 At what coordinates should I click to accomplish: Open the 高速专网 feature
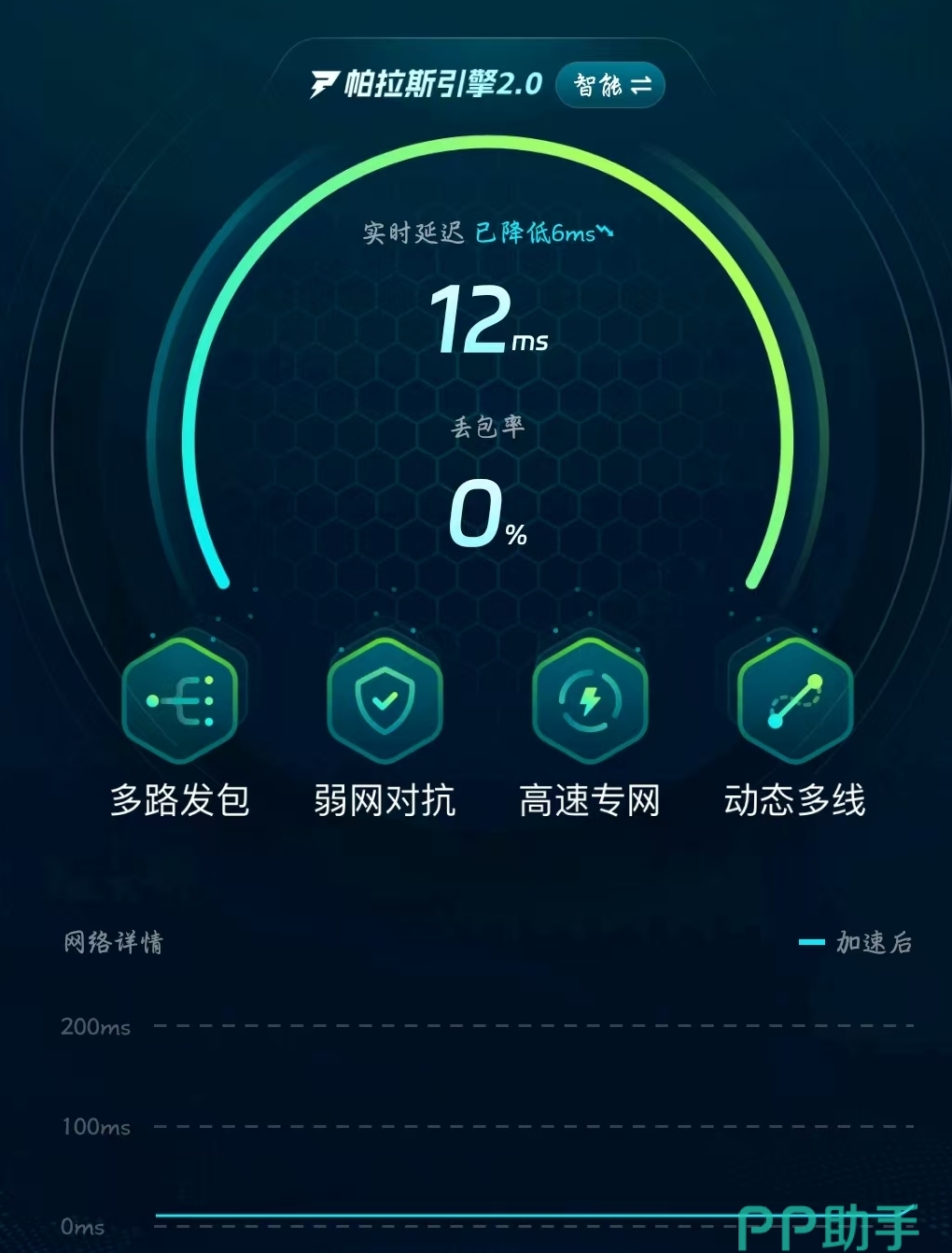click(x=590, y=700)
